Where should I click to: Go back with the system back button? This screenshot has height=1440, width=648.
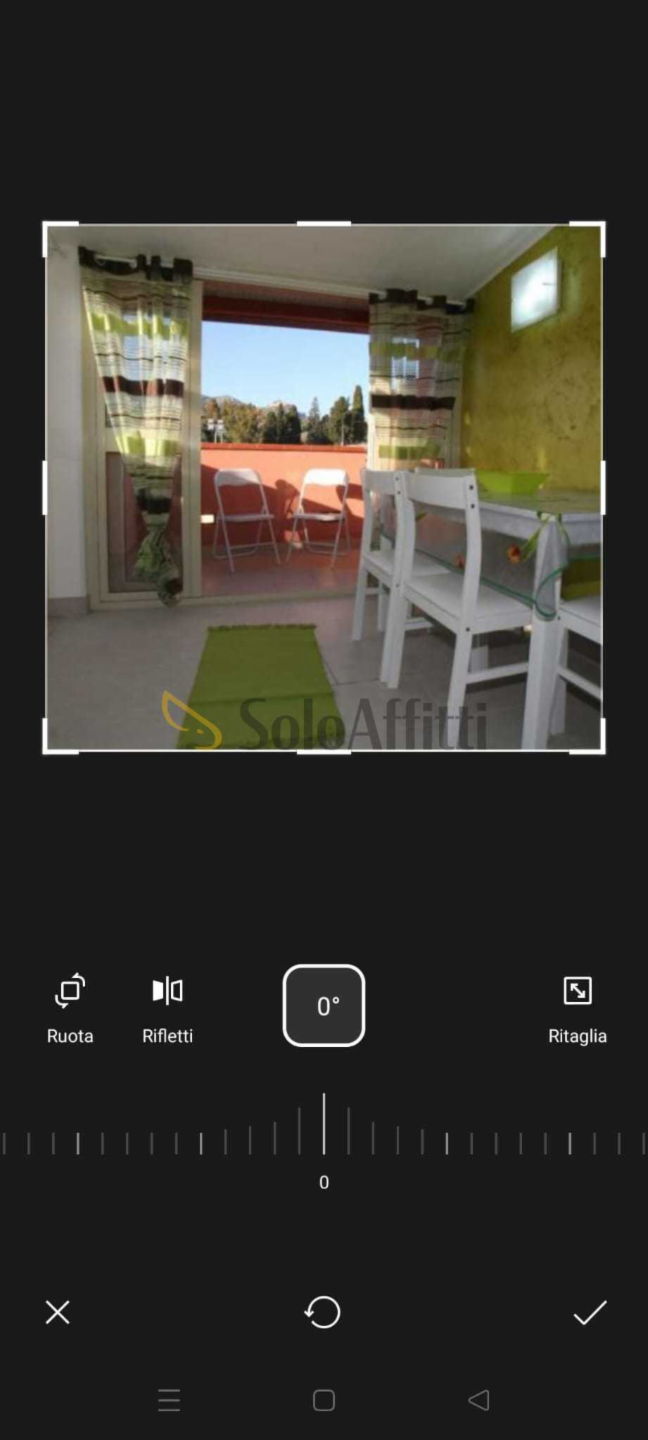479,1400
